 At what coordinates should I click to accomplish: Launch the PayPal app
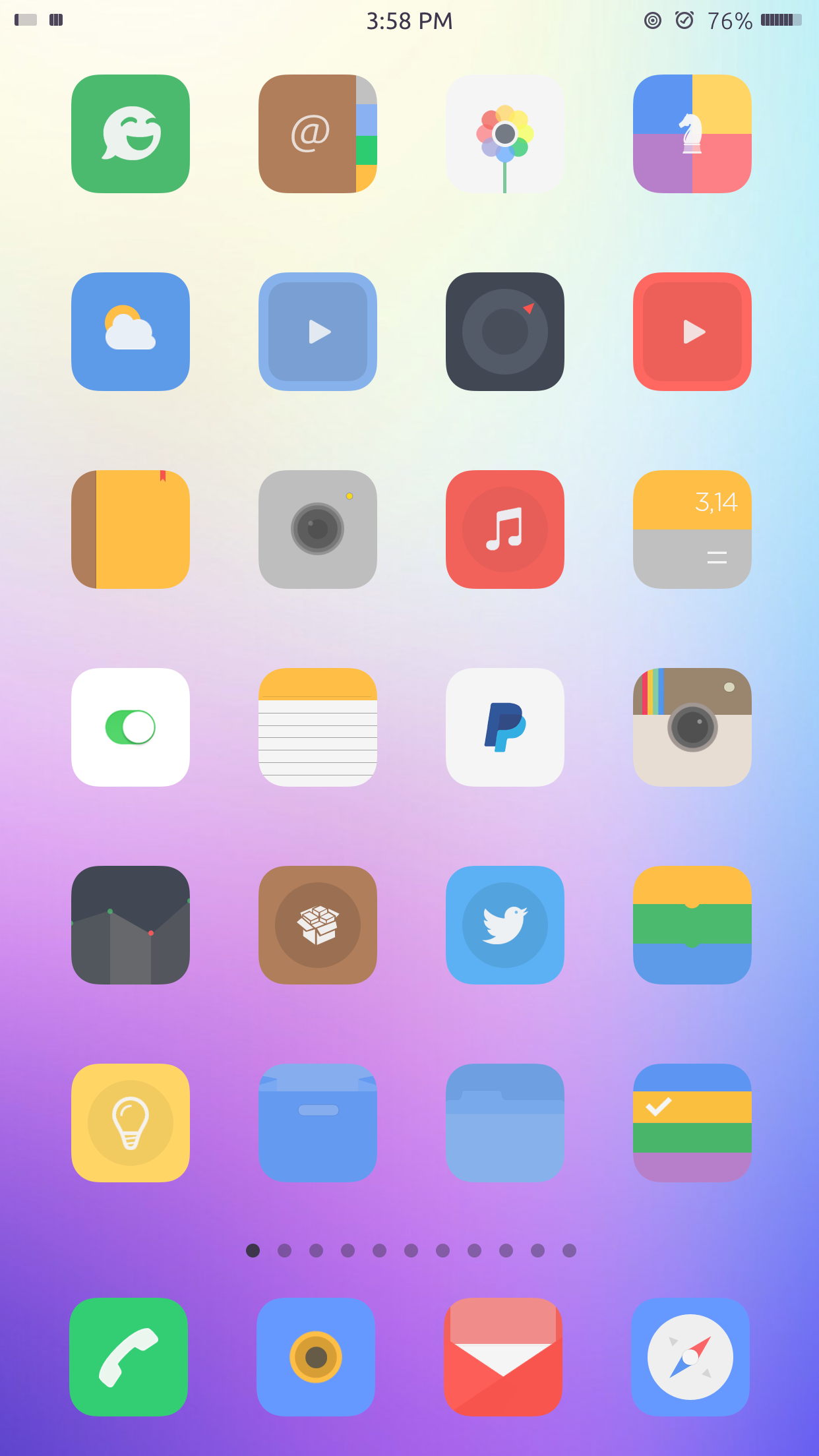coord(504,727)
